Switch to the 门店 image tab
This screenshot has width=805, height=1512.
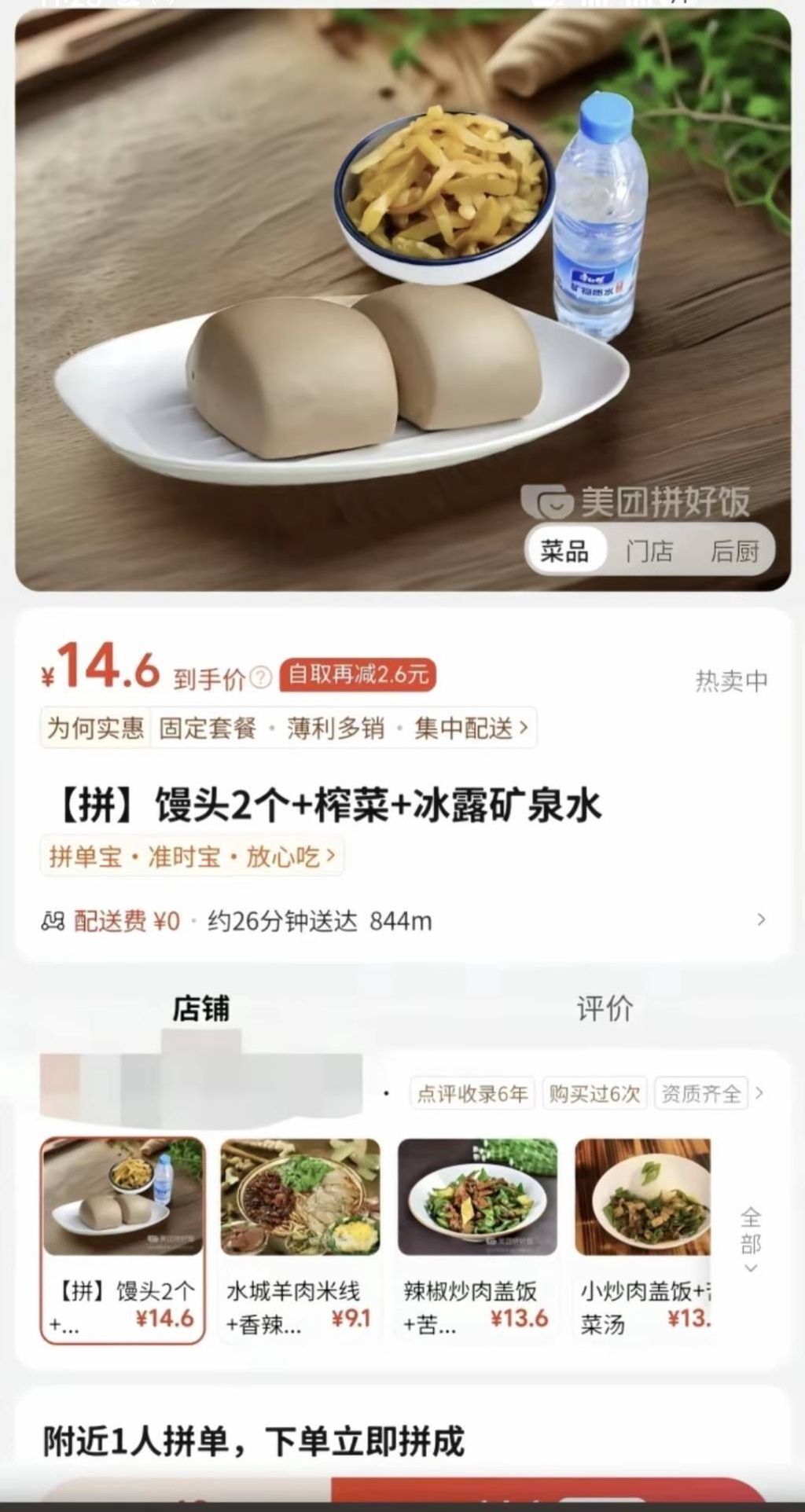(649, 551)
